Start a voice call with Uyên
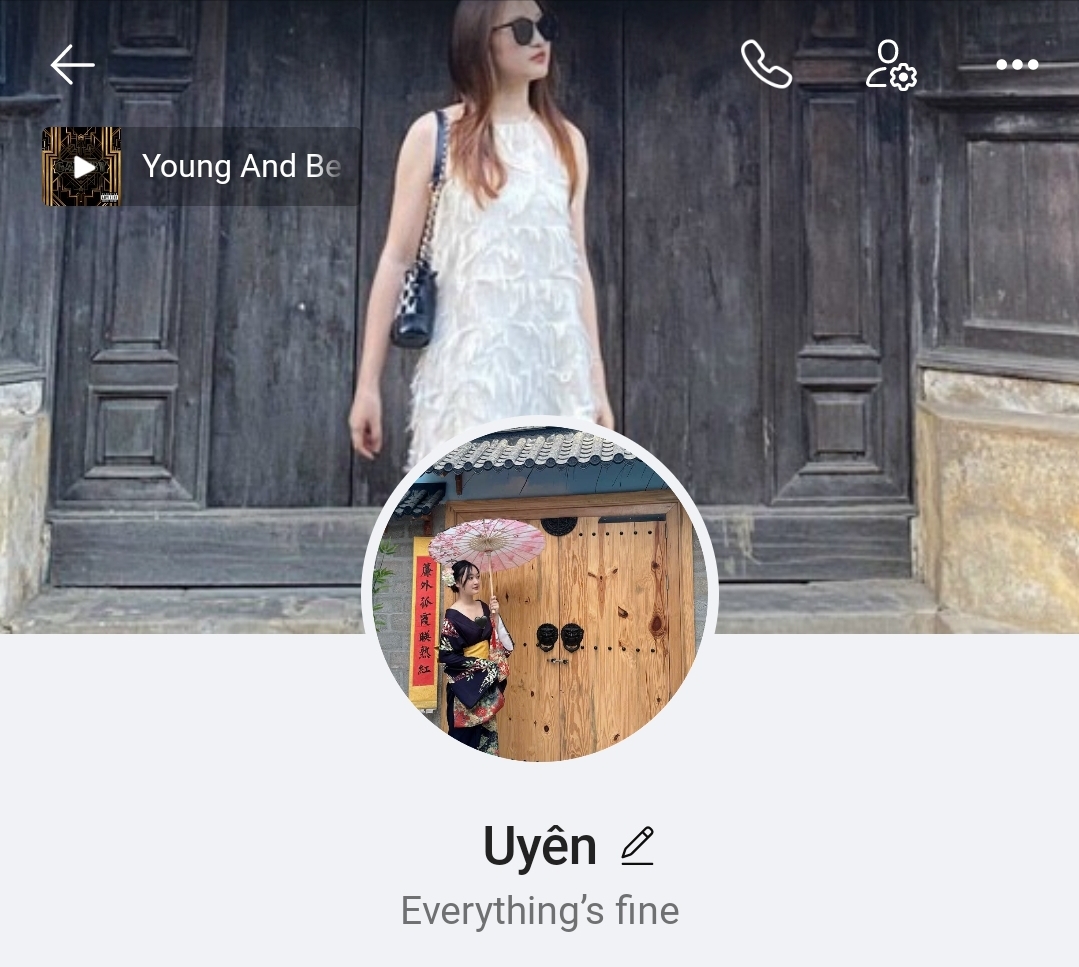The image size is (1079, 967). tap(766, 65)
